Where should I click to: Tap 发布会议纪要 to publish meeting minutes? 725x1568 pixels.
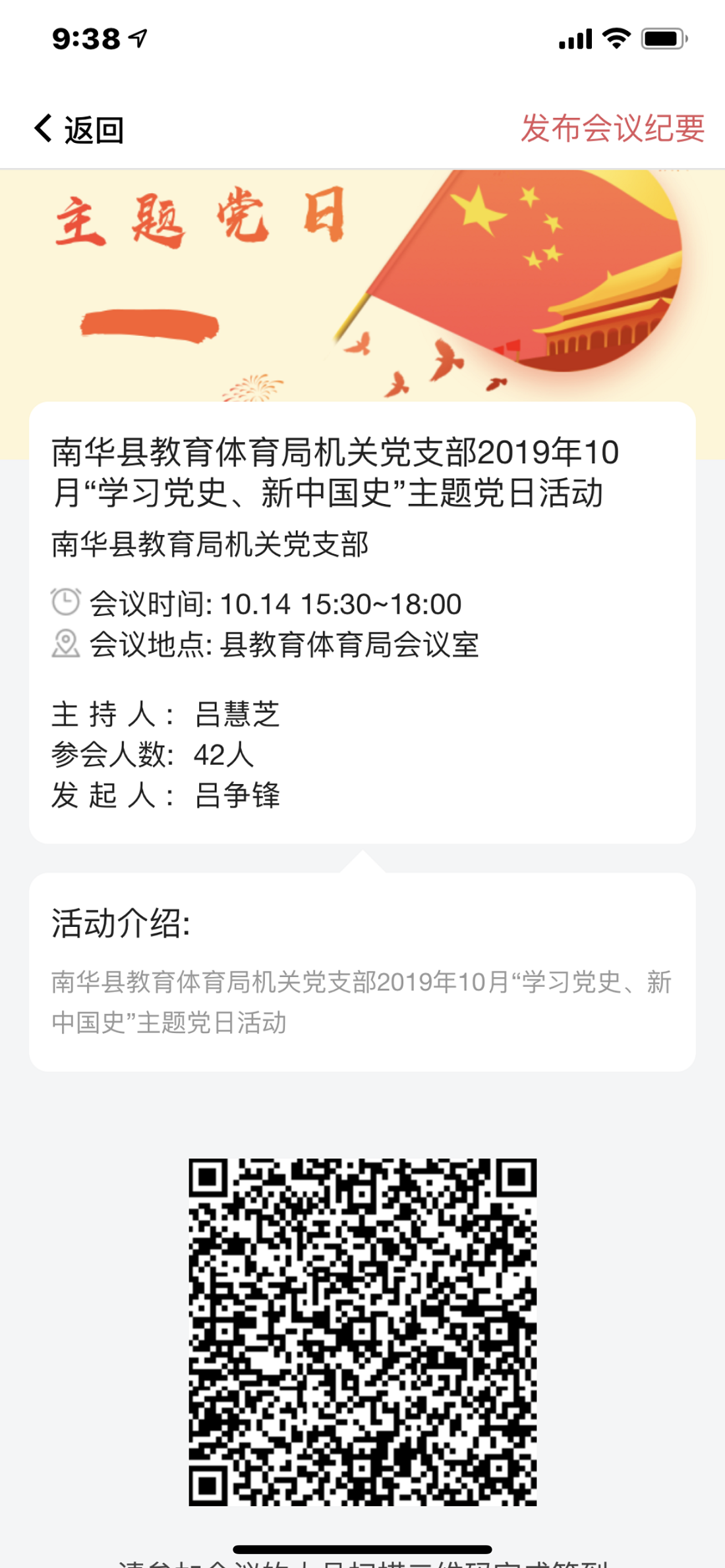[x=612, y=128]
